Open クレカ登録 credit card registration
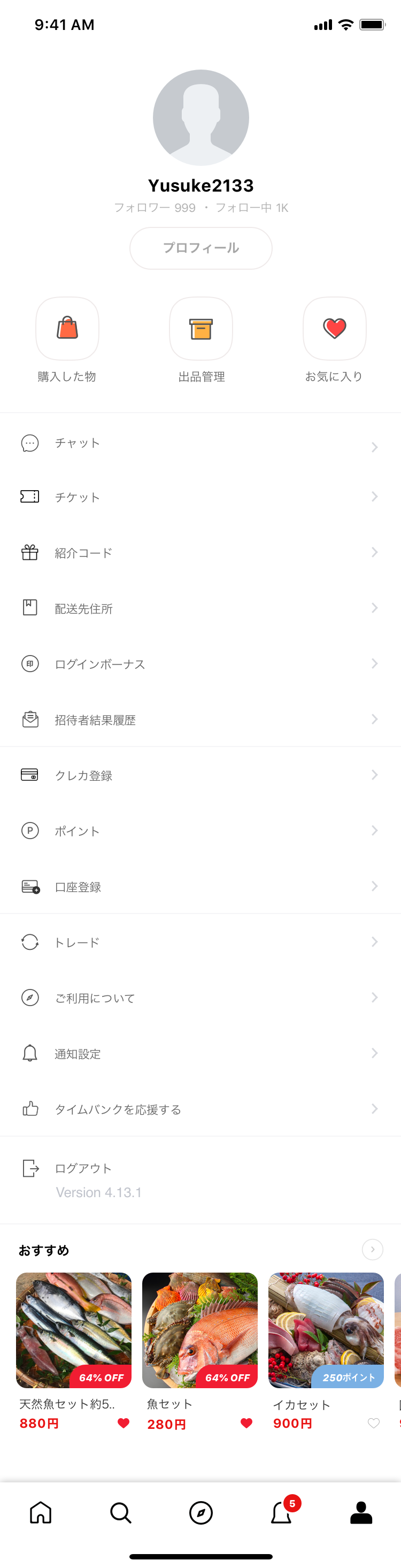 200,775
